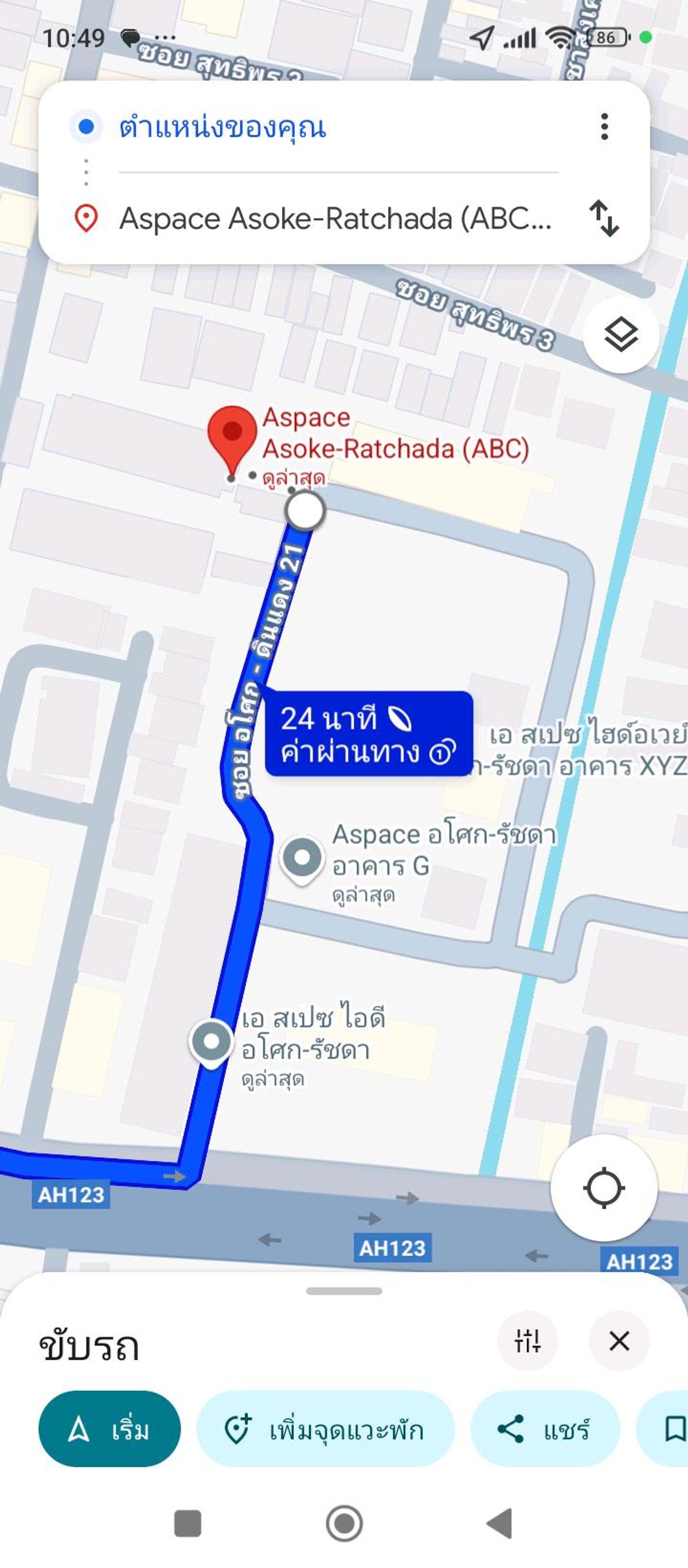This screenshot has height=1568, width=688.
Task: Add a stop with เพิ่มจุดแวะพัก
Action: tap(326, 1429)
